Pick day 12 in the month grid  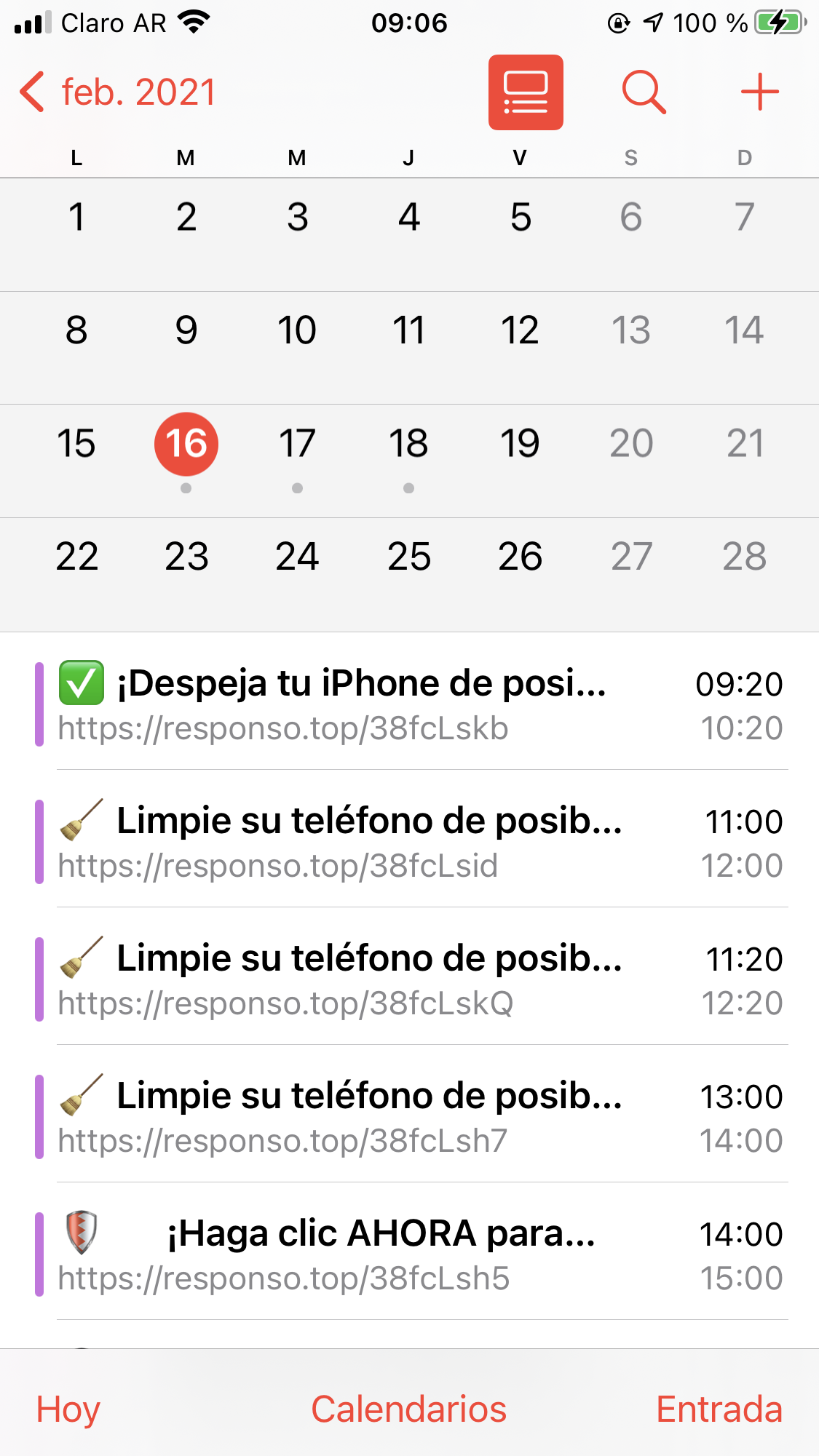[520, 331]
